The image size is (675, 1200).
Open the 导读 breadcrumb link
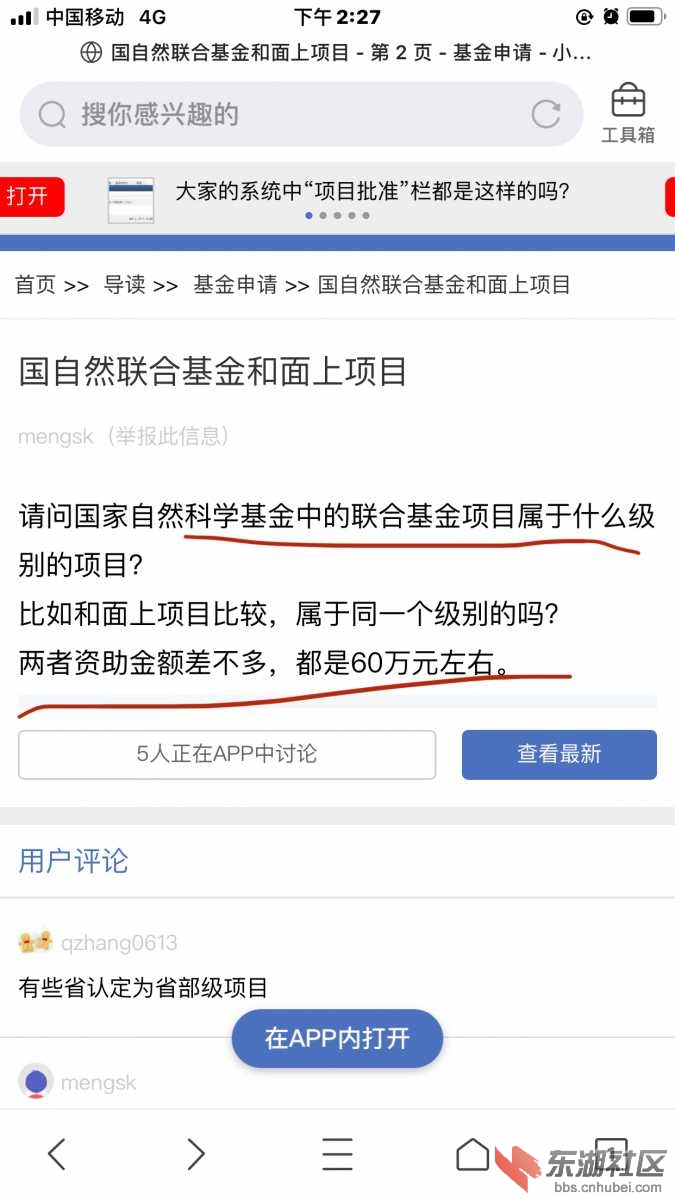pos(125,285)
